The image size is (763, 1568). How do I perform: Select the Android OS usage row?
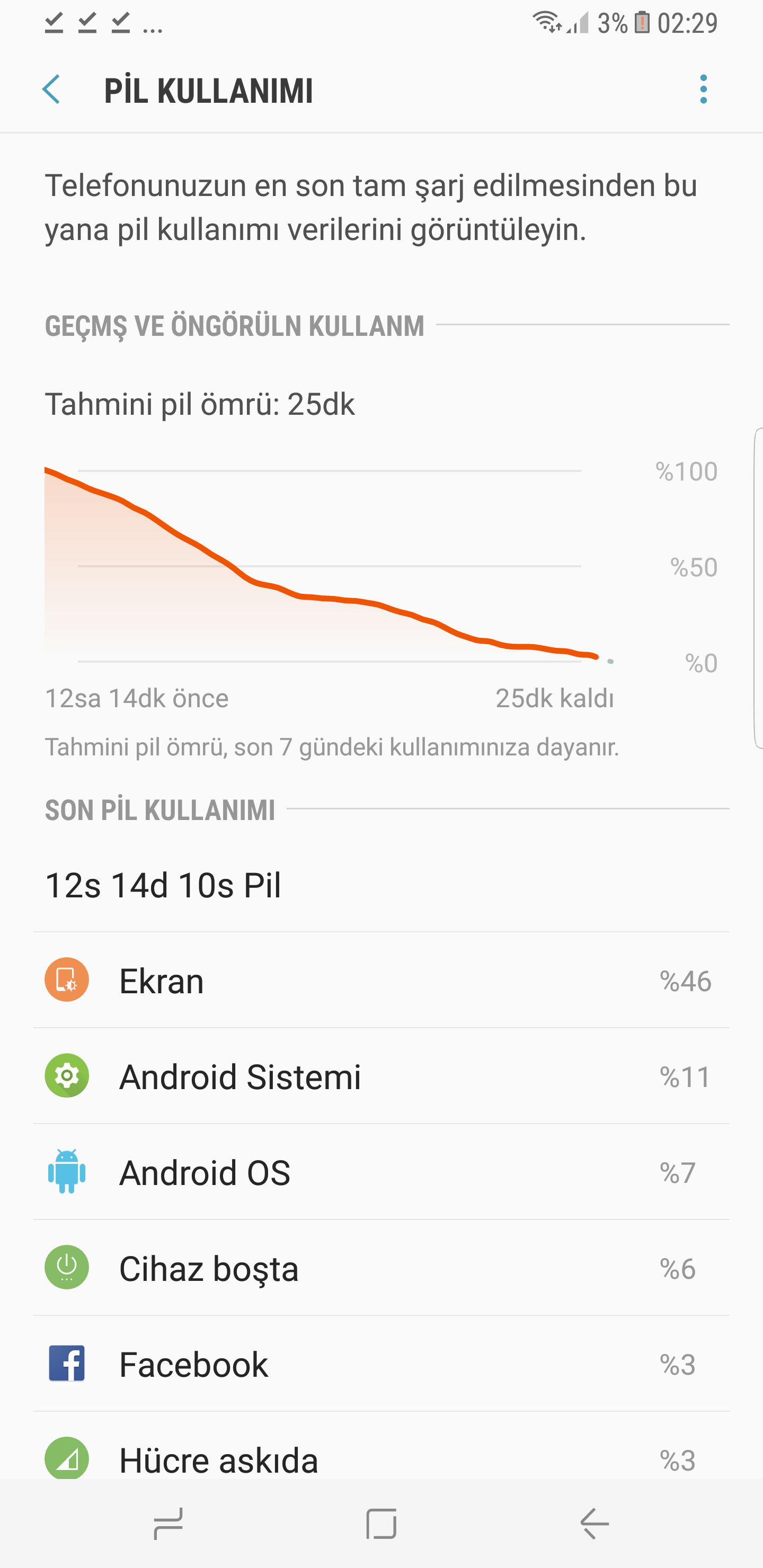tap(381, 1172)
